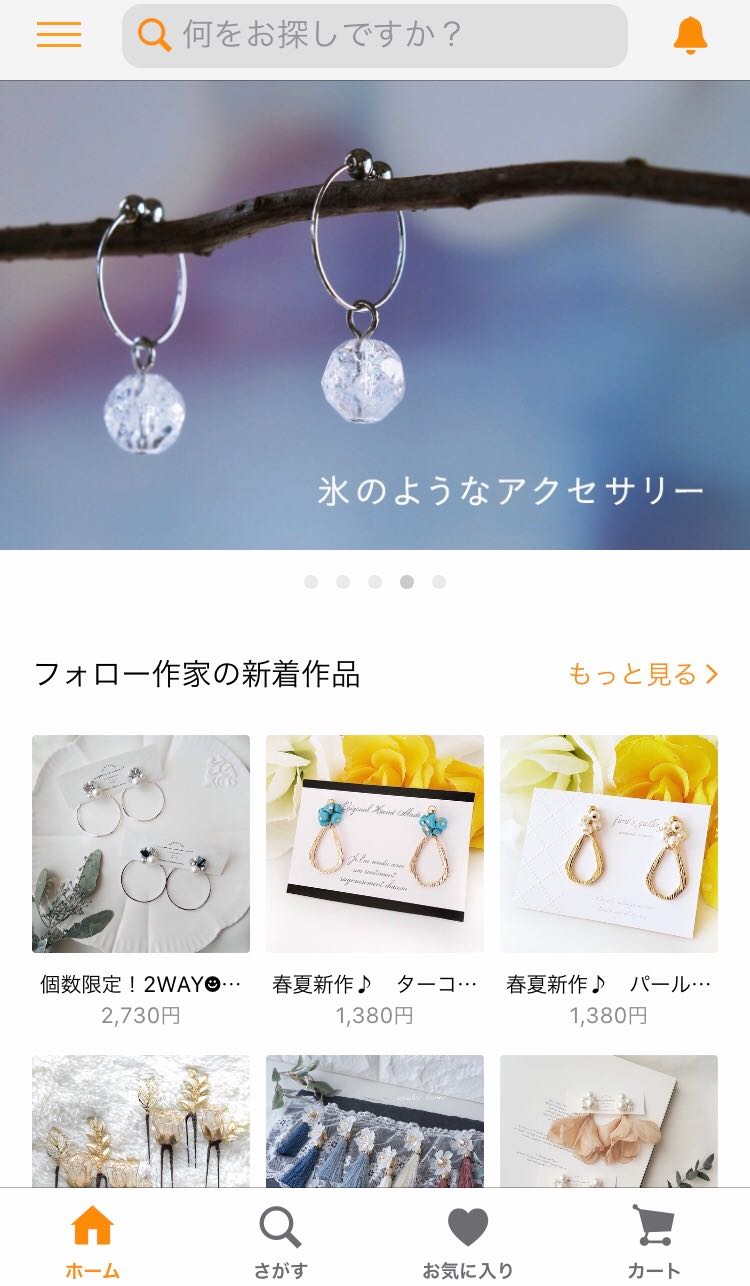The height and width of the screenshot is (1286, 750).
Task: View the blue tassel earrings product
Action: click(375, 1120)
